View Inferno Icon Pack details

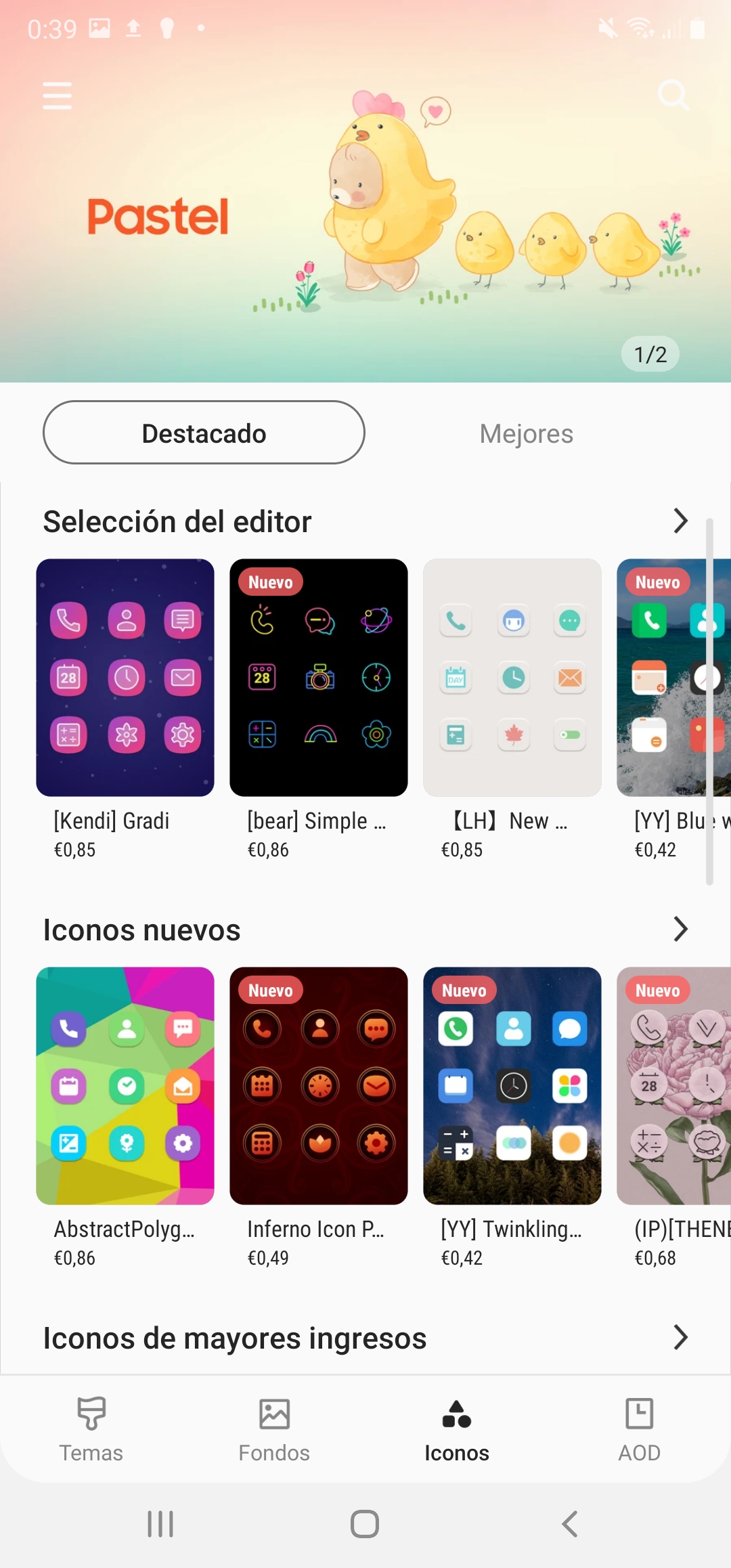[319, 1118]
